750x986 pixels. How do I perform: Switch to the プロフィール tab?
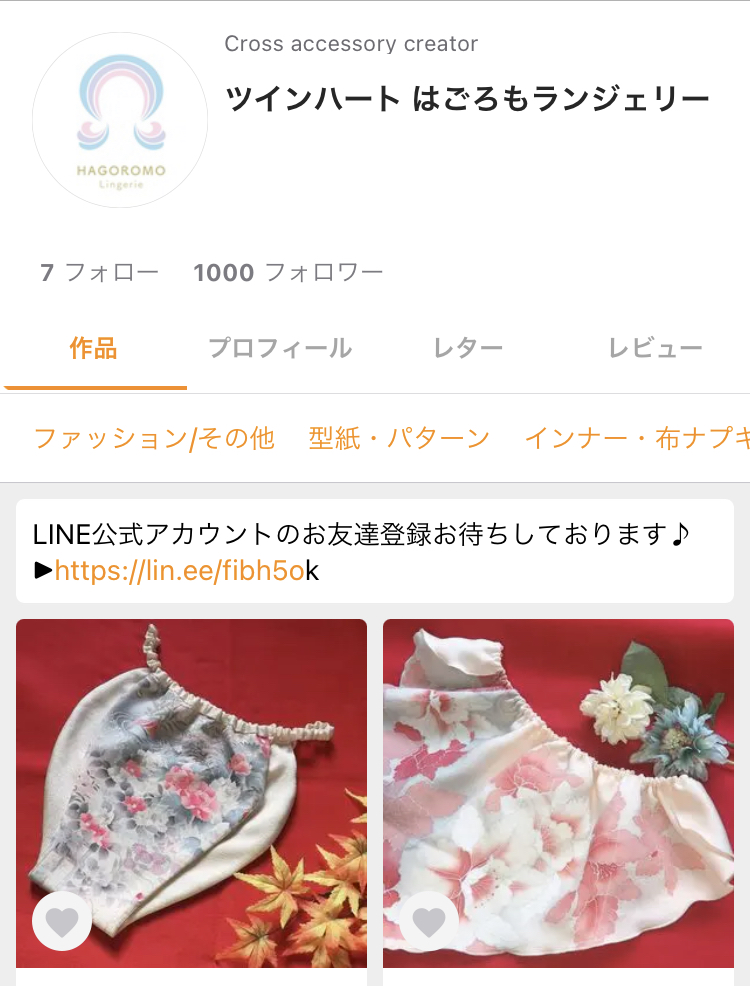click(279, 348)
